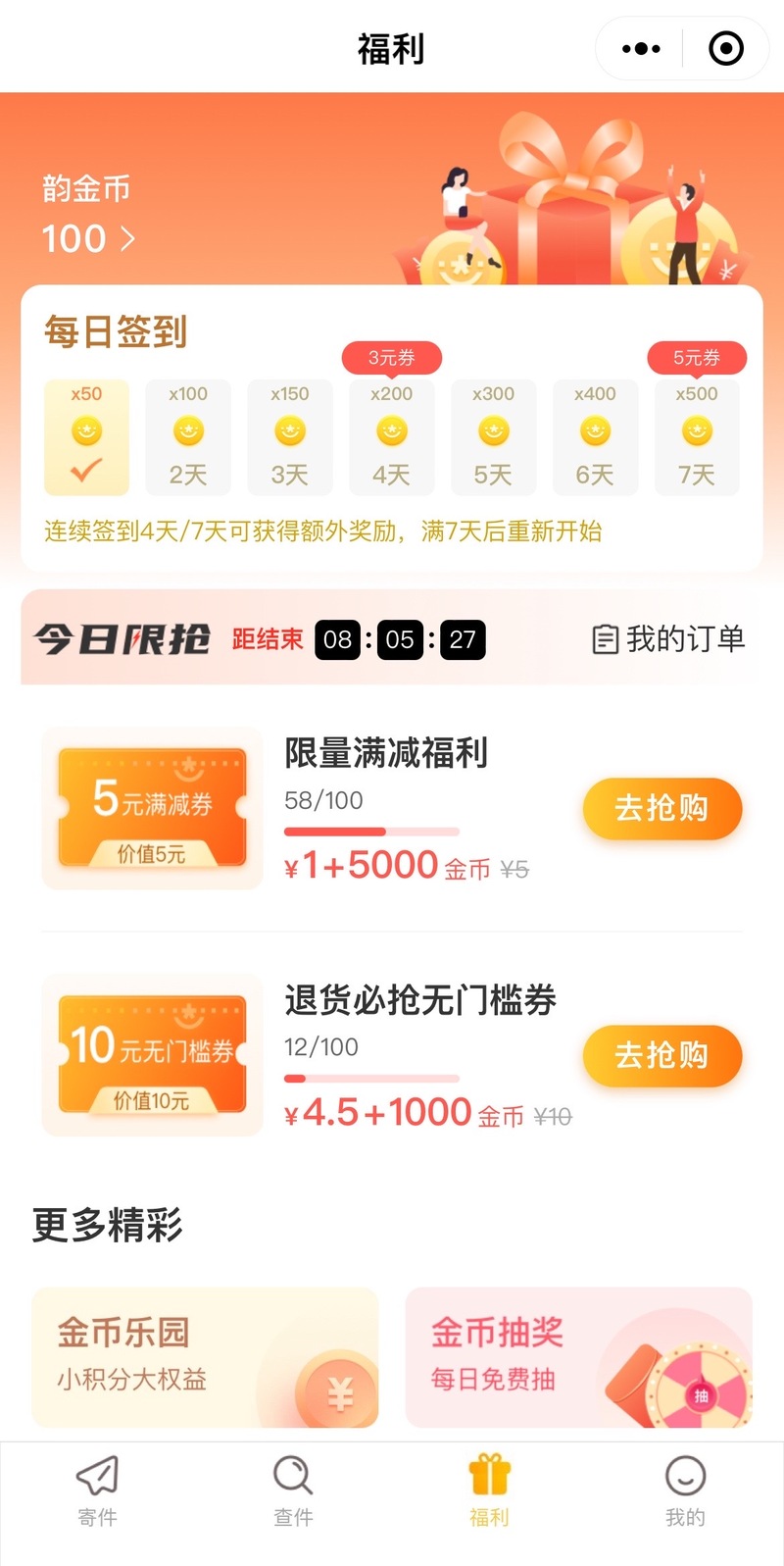Switch to the 查件 tab
This screenshot has width=784, height=1566.
[293, 1490]
